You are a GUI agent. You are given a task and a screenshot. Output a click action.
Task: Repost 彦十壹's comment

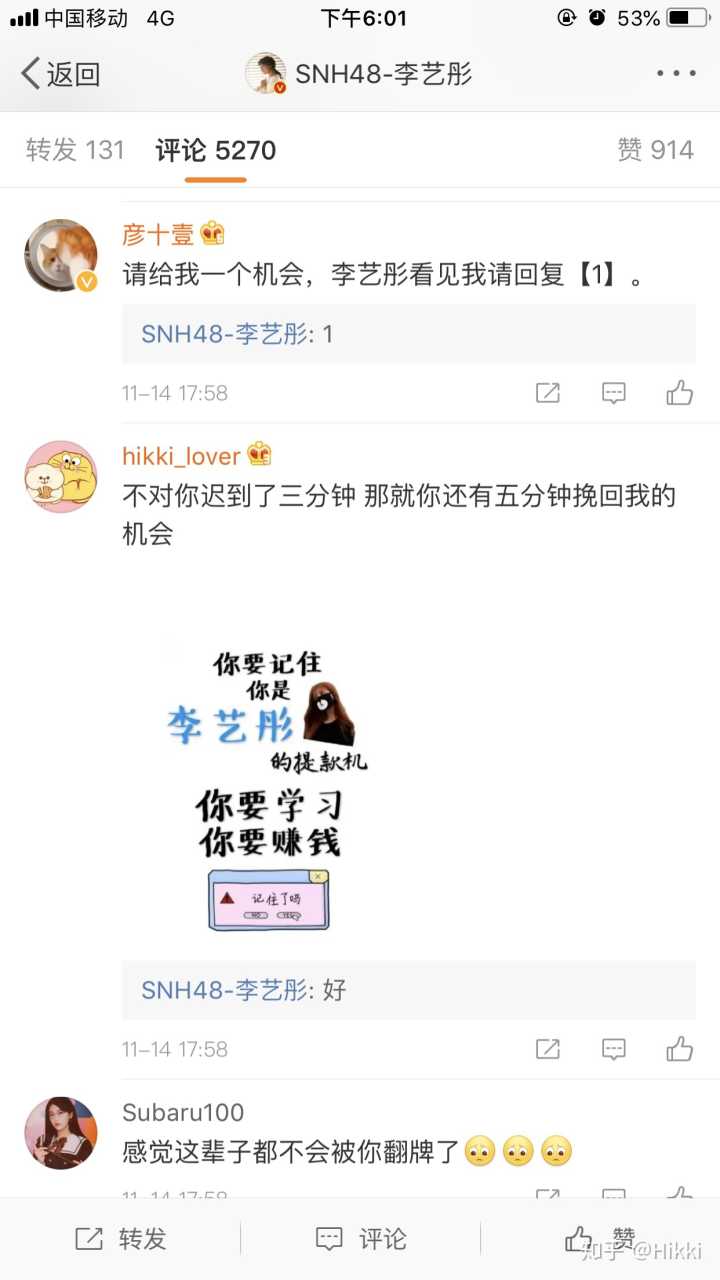pos(548,393)
